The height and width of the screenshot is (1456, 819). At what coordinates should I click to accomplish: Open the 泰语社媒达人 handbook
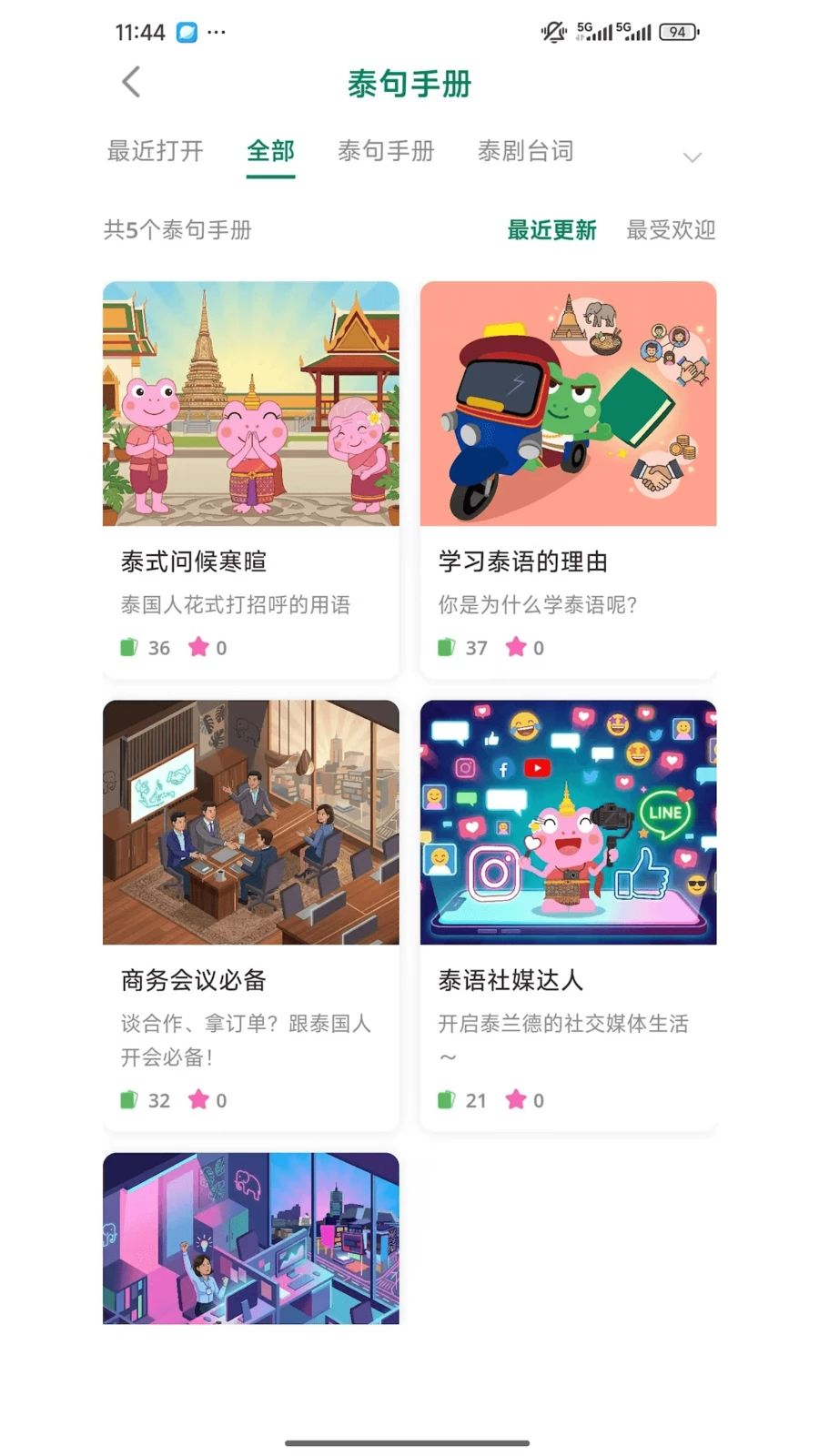click(568, 915)
